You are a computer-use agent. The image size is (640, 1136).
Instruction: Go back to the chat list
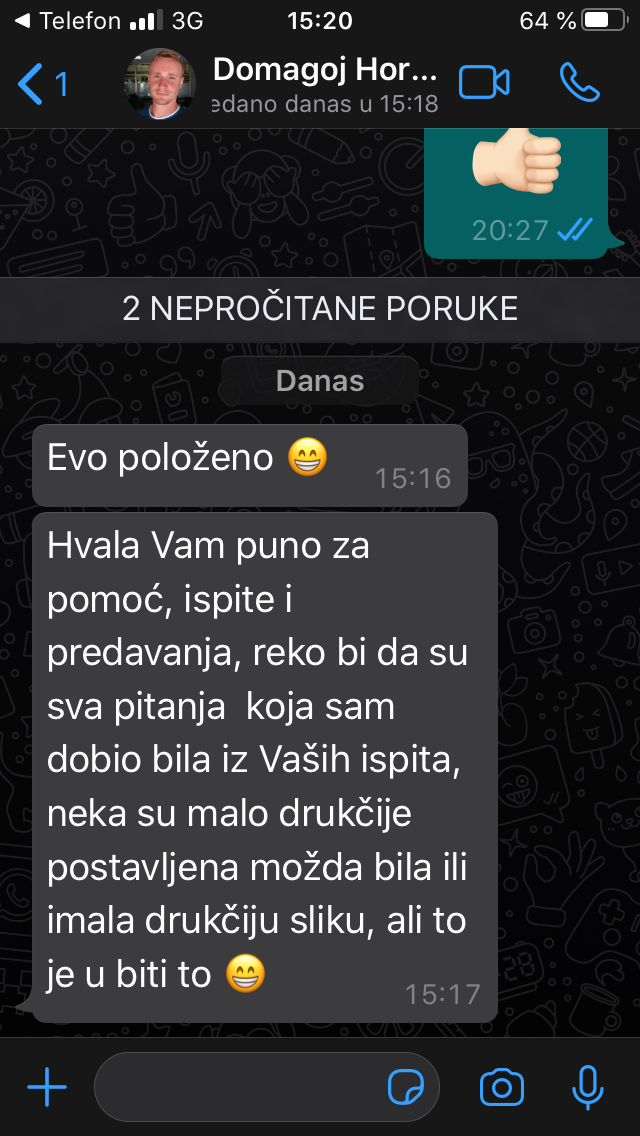pos(40,84)
